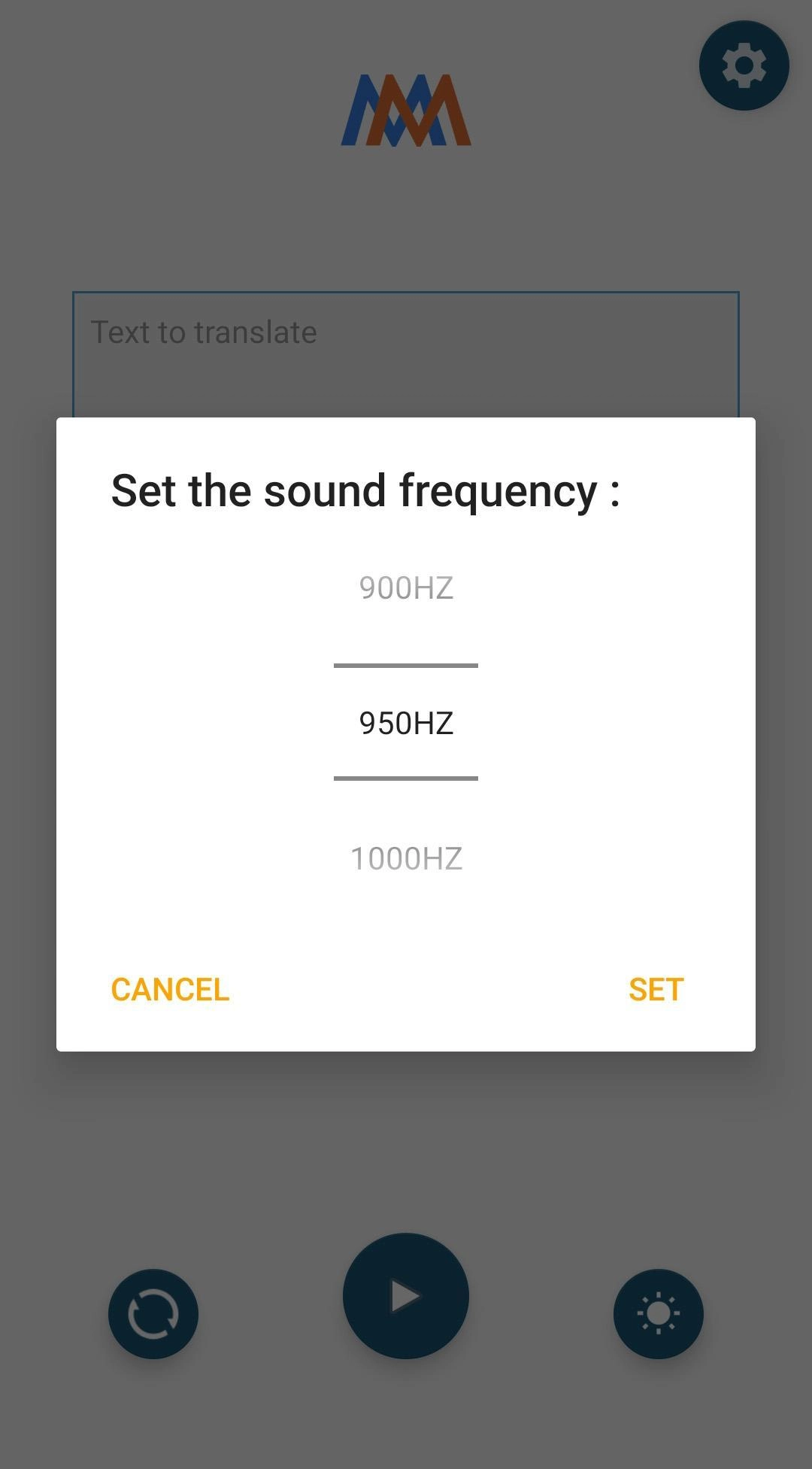Select 1000HZ in the frequency picker
This screenshot has width=812, height=1469.
coord(406,858)
